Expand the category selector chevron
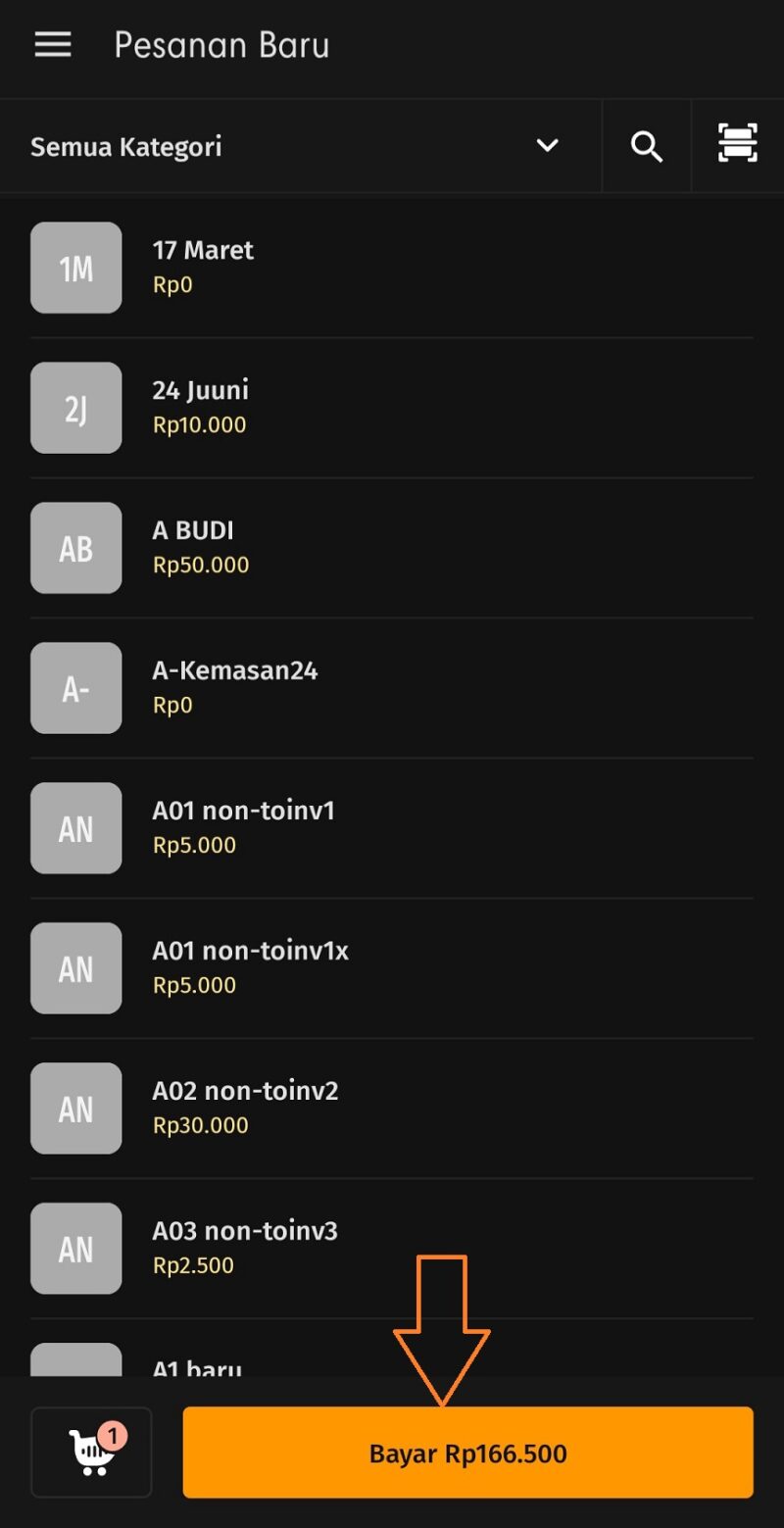The width and height of the screenshot is (784, 1528). pyautogui.click(x=547, y=145)
